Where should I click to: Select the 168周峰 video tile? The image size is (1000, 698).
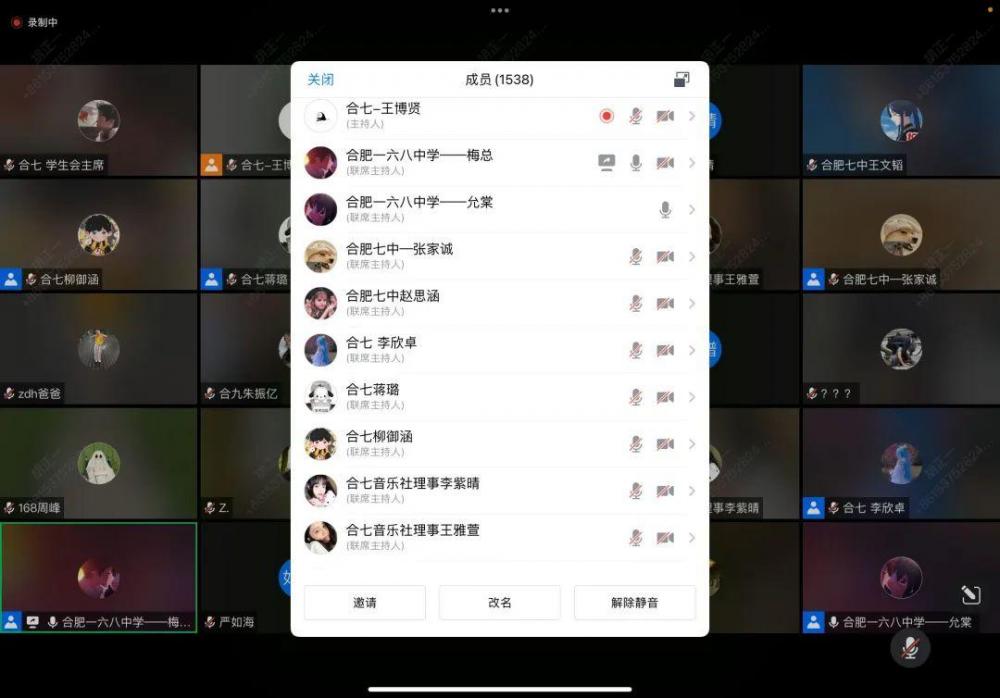(x=99, y=462)
